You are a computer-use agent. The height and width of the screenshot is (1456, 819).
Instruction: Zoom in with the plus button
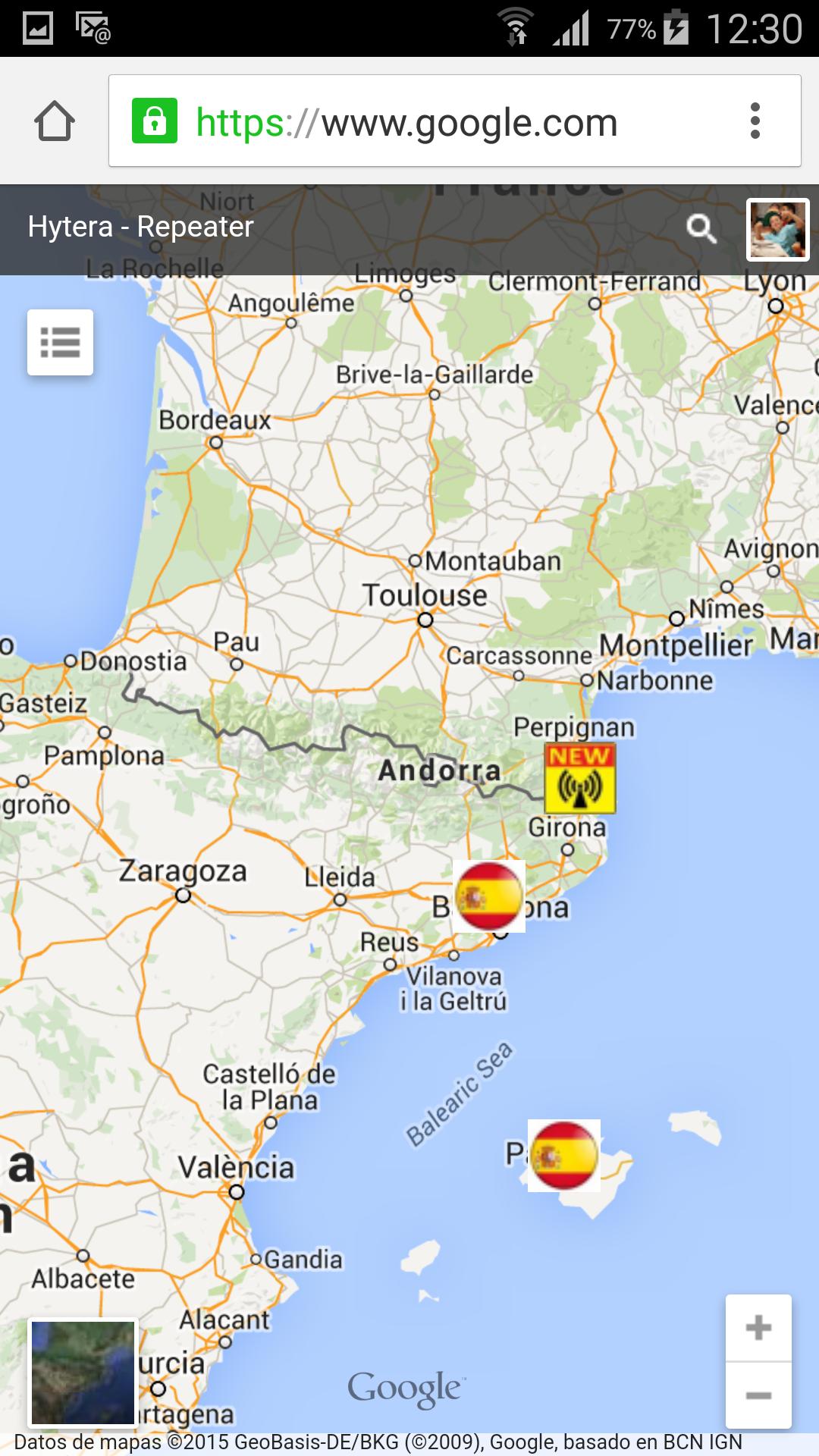point(758,1327)
